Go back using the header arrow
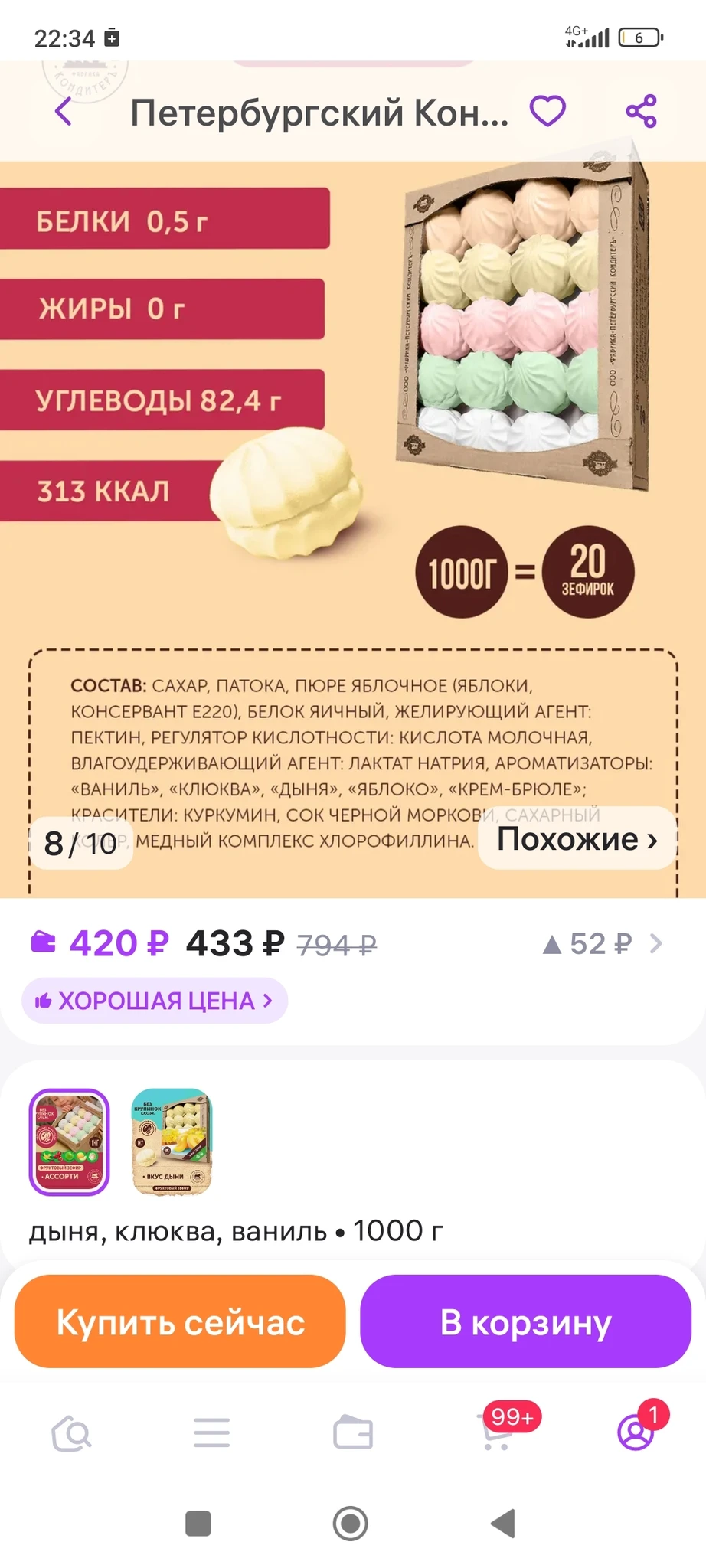The height and width of the screenshot is (1568, 706). point(64,112)
